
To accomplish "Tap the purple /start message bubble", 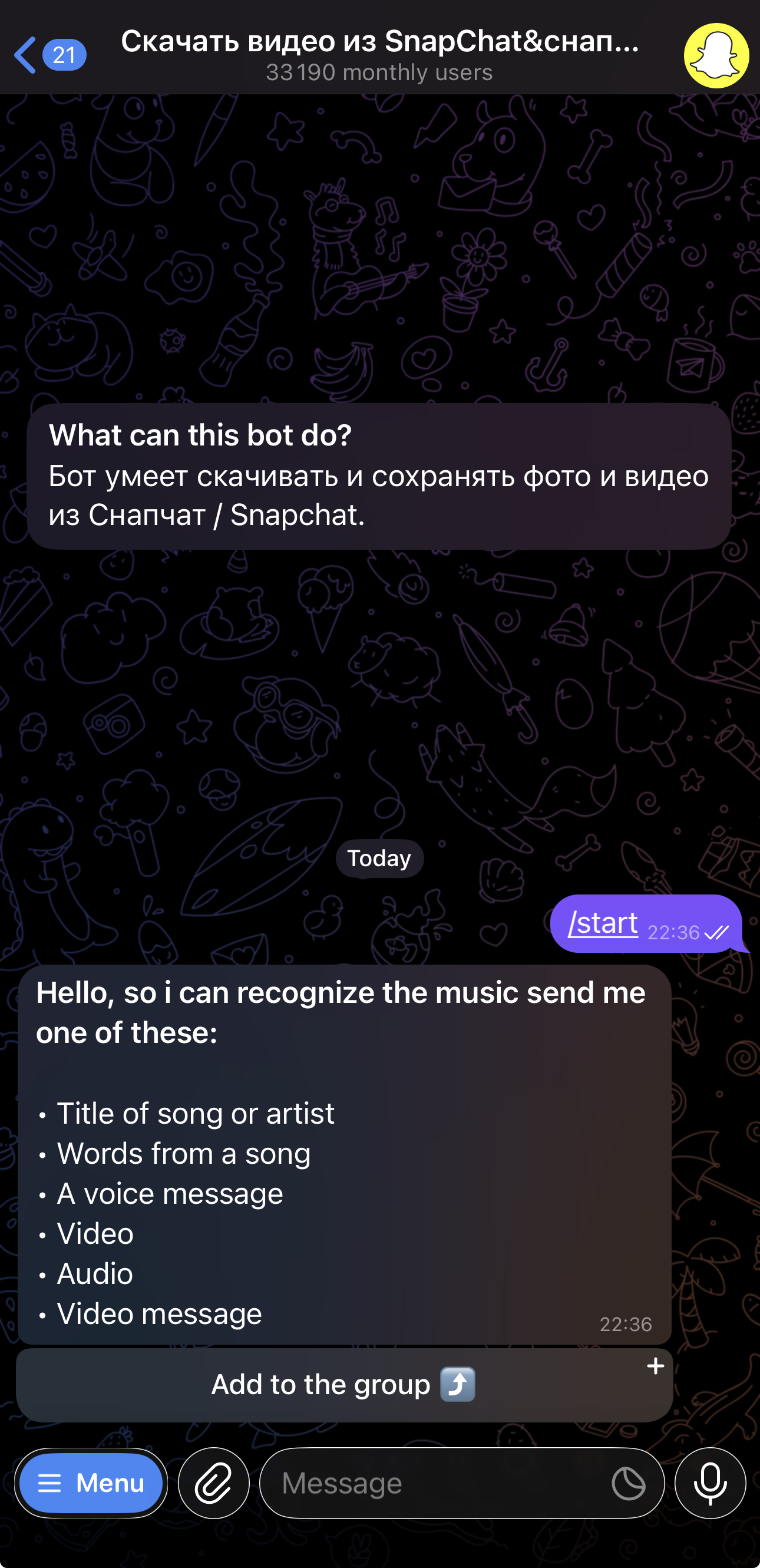I will [x=645, y=923].
